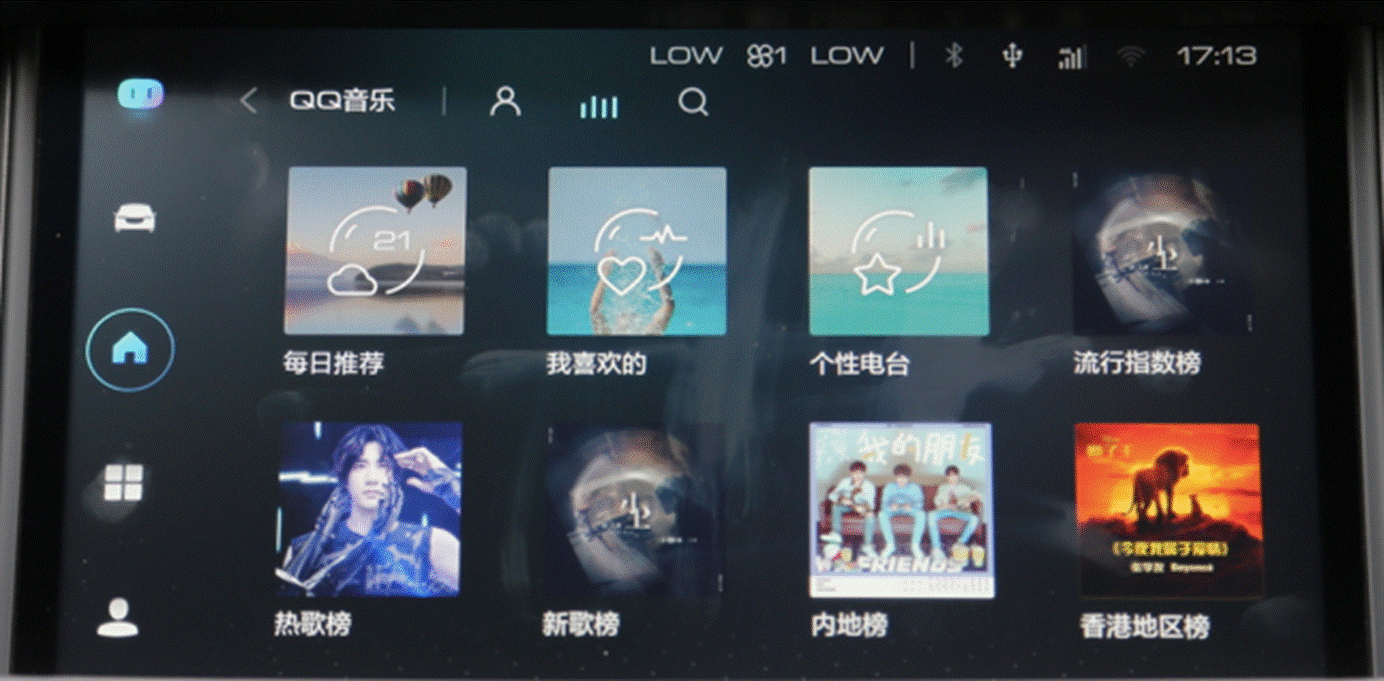Image resolution: width=1384 pixels, height=681 pixels.
Task: Open the car settings icon
Action: coord(134,217)
